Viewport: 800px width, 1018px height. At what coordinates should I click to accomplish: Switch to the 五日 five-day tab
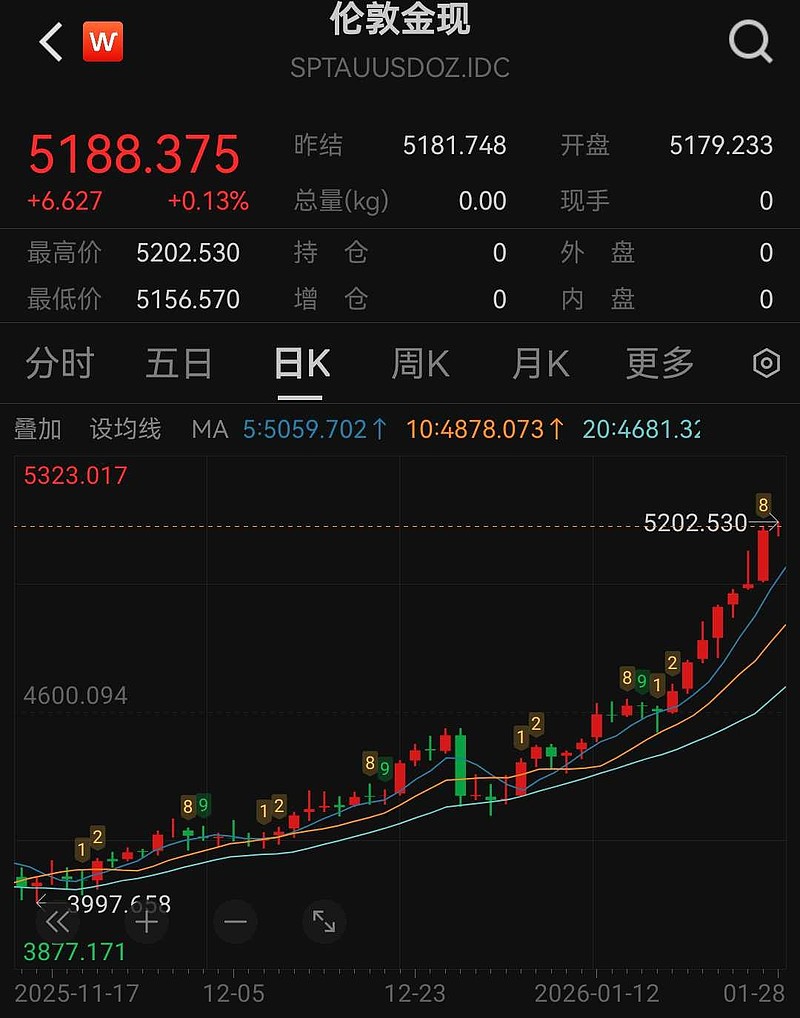[x=179, y=363]
